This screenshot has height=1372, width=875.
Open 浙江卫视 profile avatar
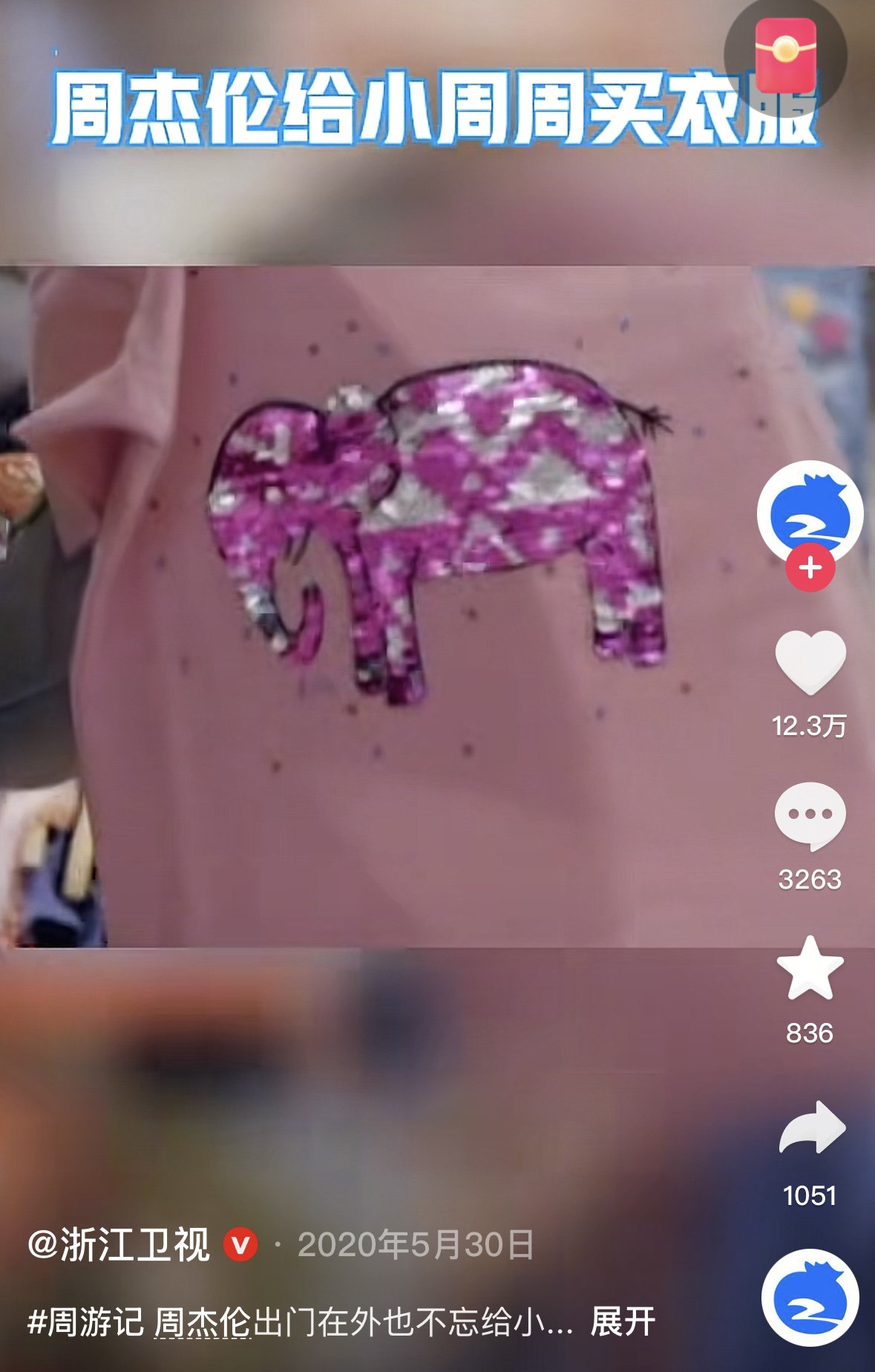pos(810,513)
